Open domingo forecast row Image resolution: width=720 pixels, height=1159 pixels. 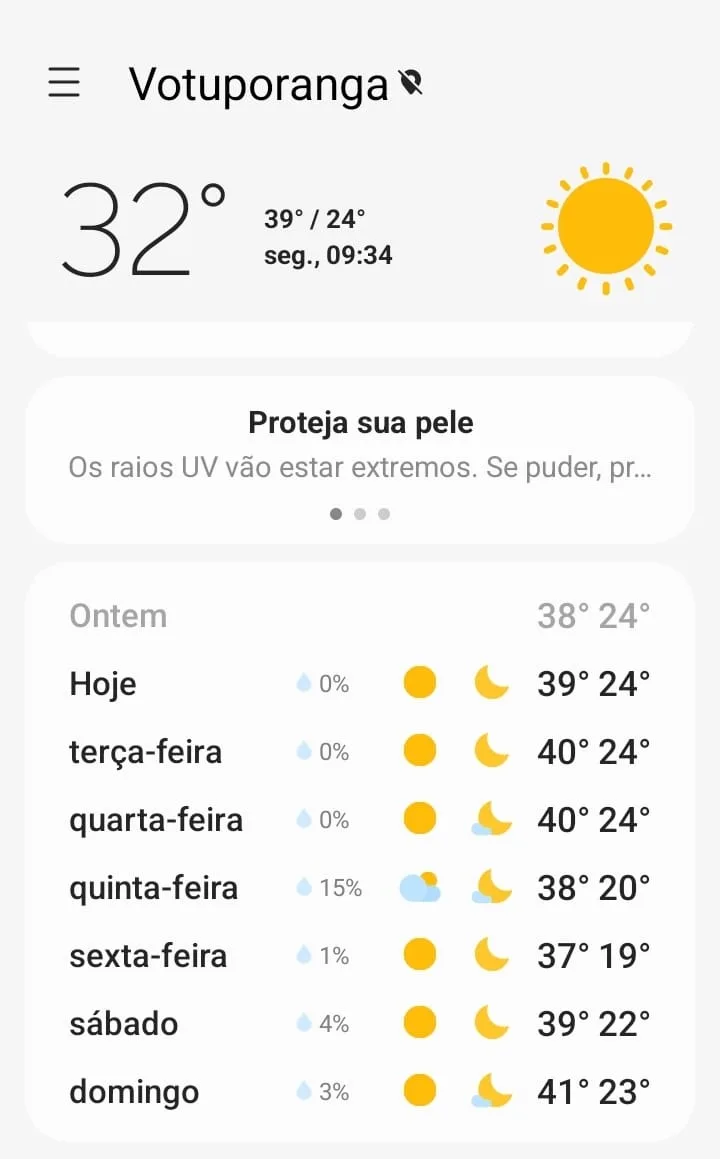pyautogui.click(x=360, y=1091)
